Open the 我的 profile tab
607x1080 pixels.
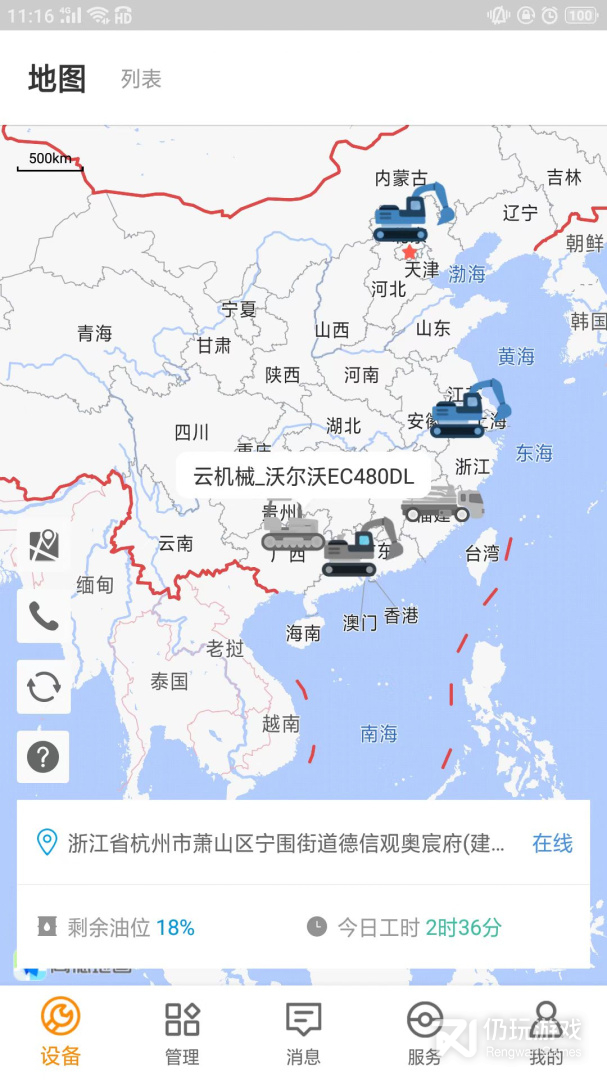click(x=546, y=1034)
